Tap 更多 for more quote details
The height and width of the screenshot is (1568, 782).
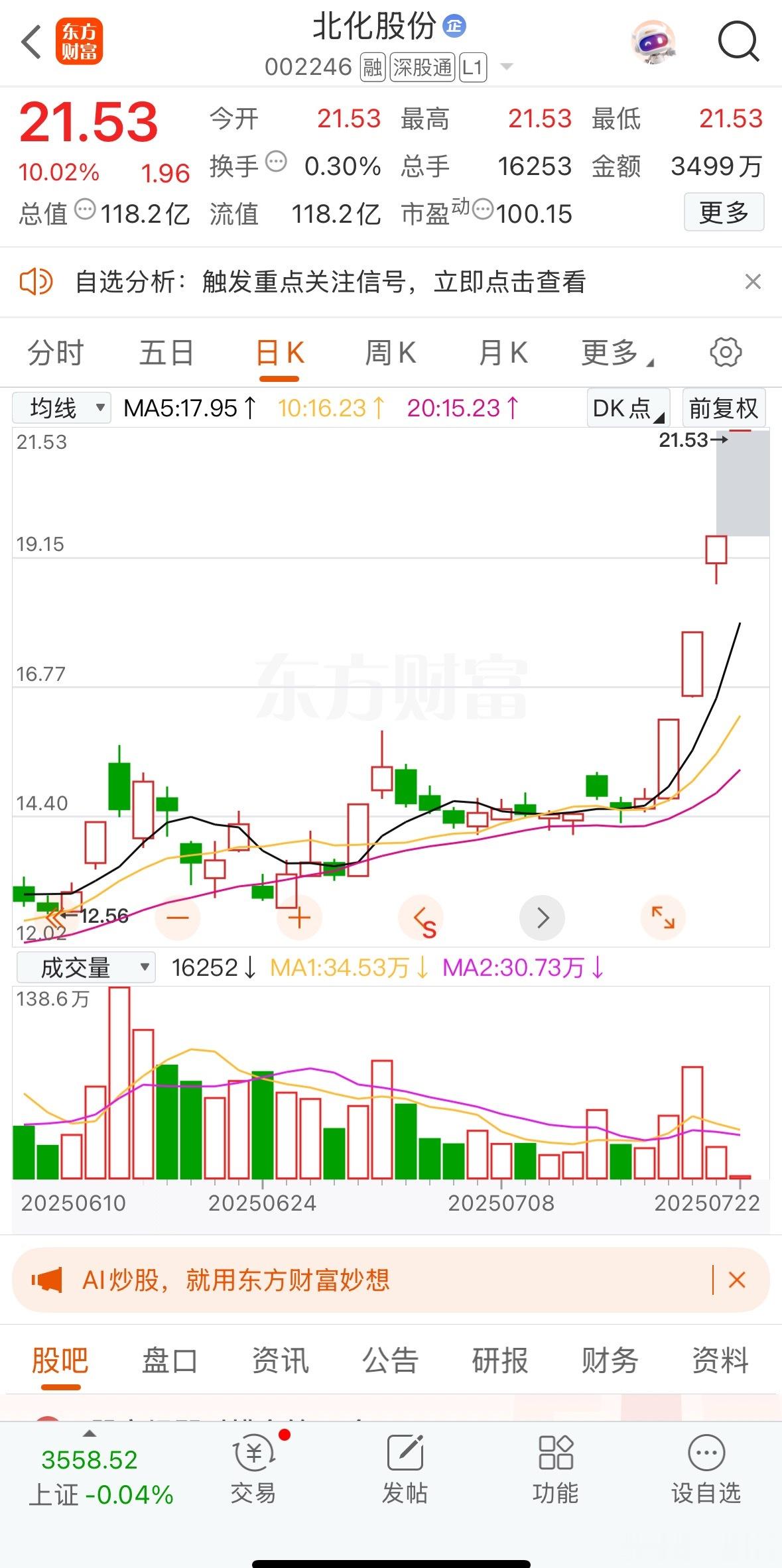(x=724, y=213)
